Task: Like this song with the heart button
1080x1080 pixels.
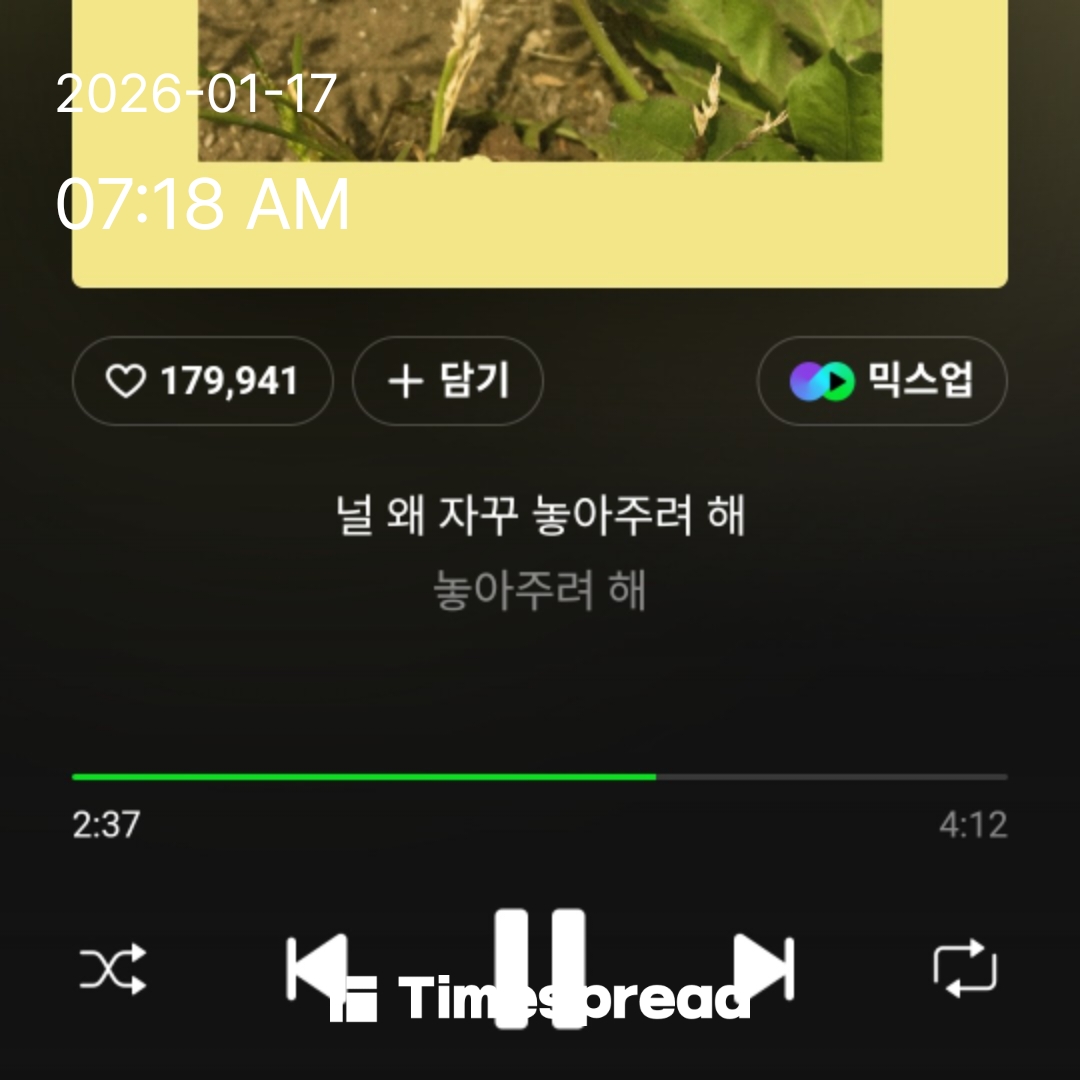Action: [202, 381]
